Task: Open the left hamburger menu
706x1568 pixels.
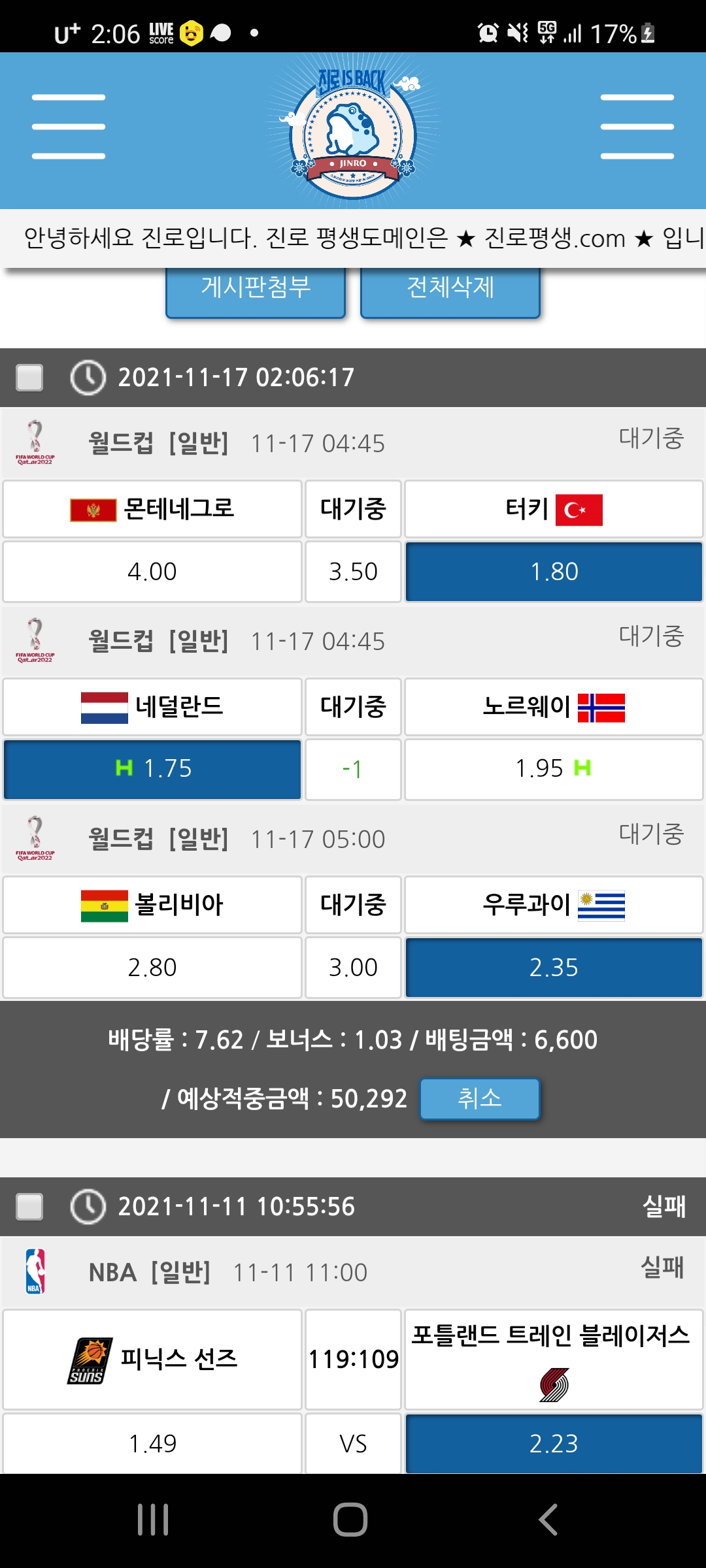Action: (x=69, y=127)
